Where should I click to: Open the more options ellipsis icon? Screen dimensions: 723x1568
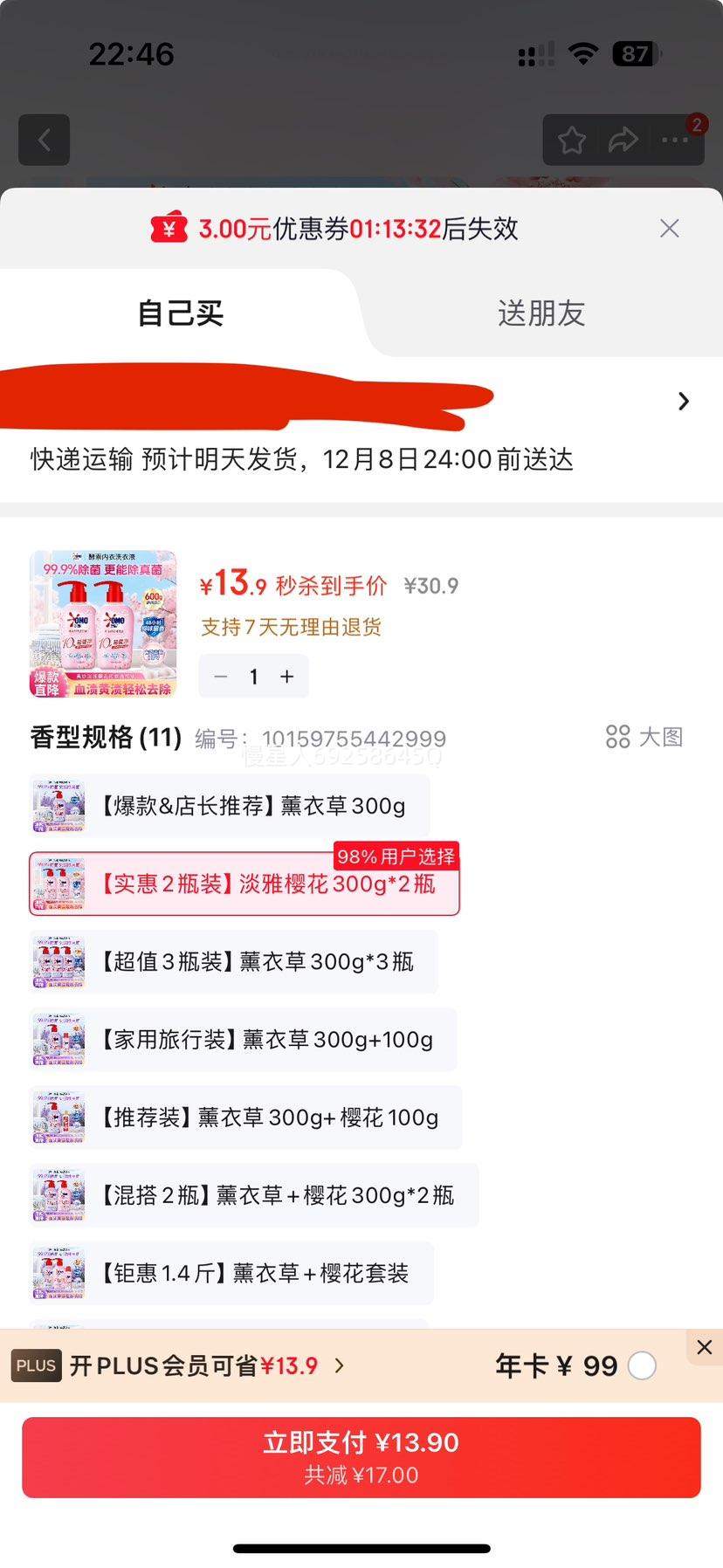pos(675,139)
